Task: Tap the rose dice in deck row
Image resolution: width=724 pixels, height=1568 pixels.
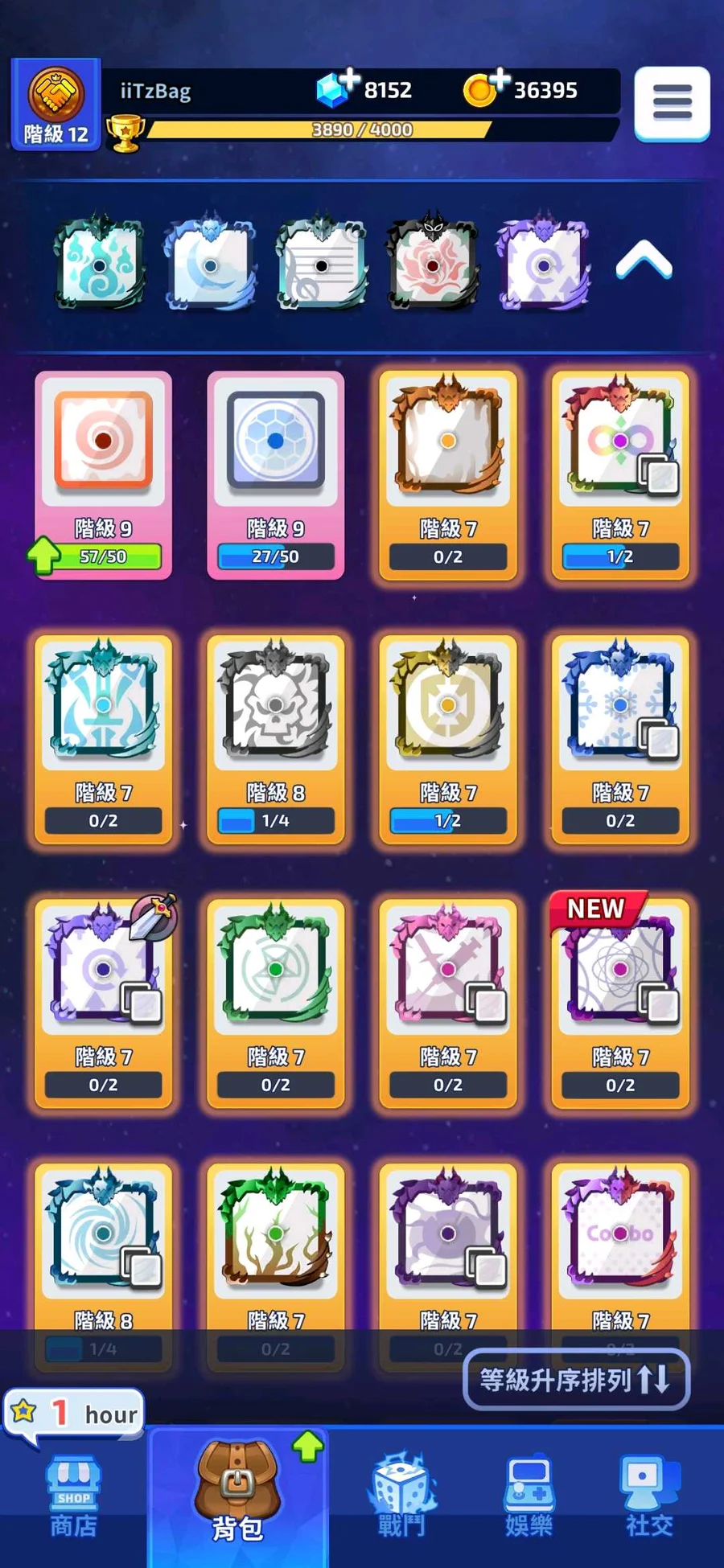Action: tap(433, 264)
